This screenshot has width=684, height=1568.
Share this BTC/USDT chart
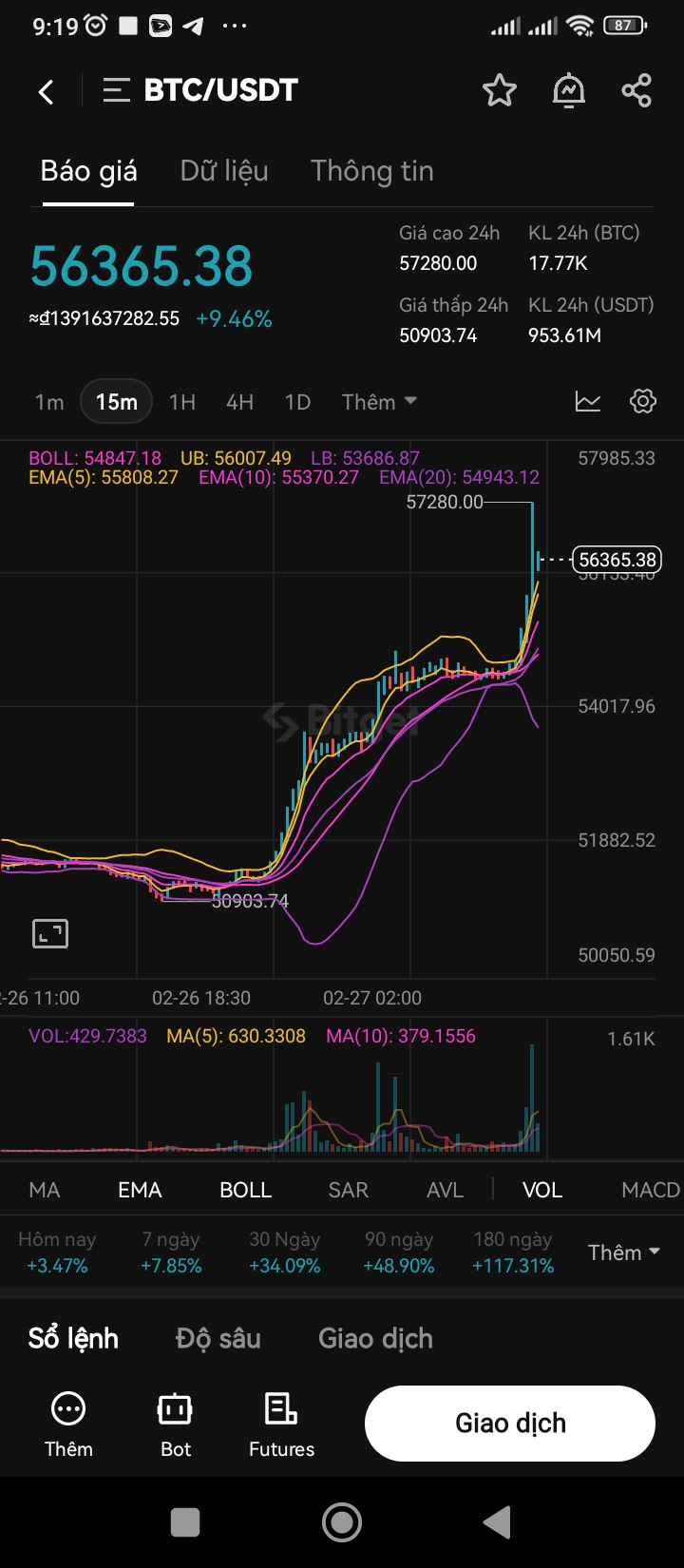point(636,91)
